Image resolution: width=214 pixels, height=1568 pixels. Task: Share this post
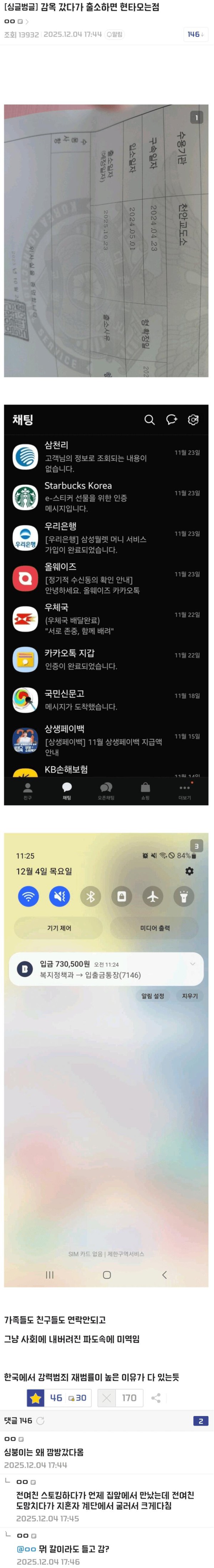[x=156, y=1398]
